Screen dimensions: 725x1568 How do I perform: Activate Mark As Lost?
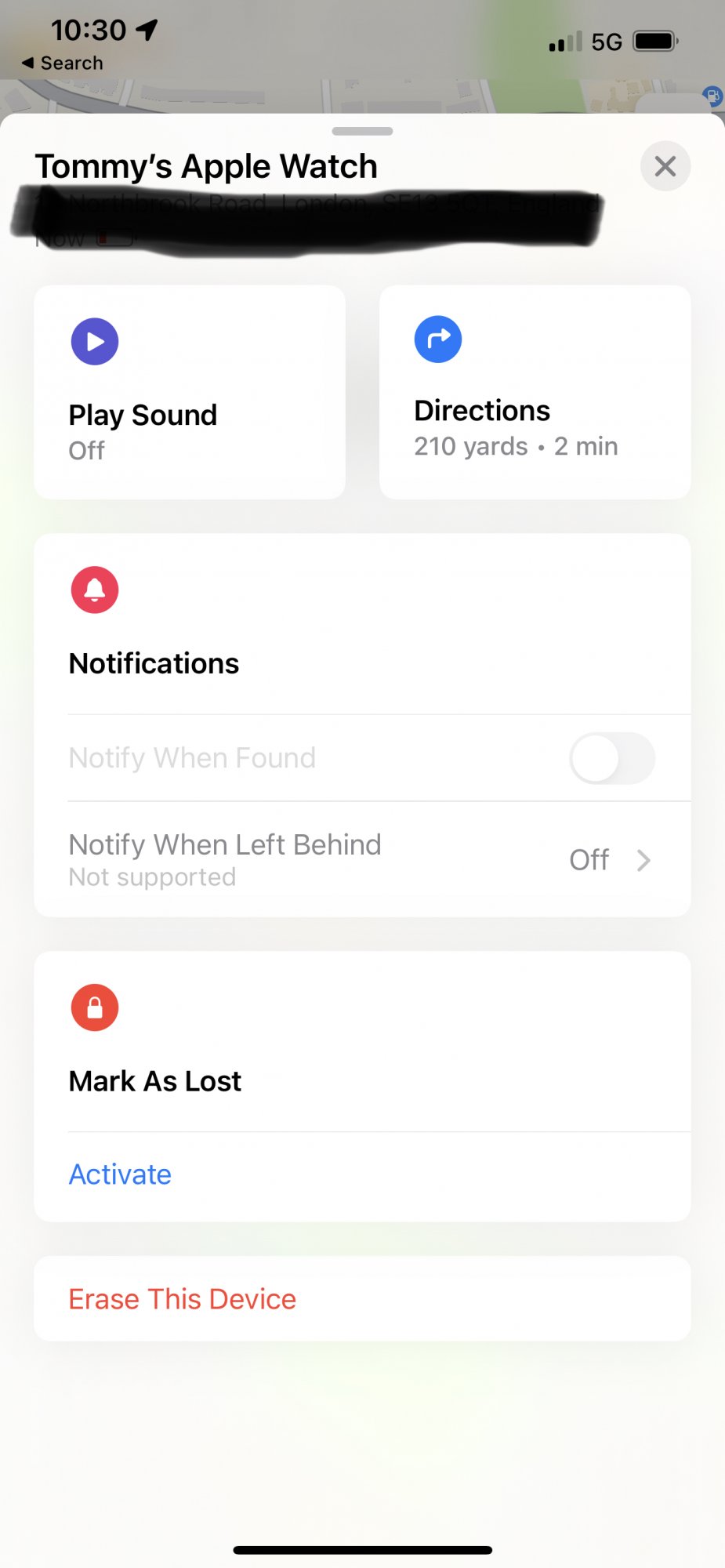tap(120, 1174)
